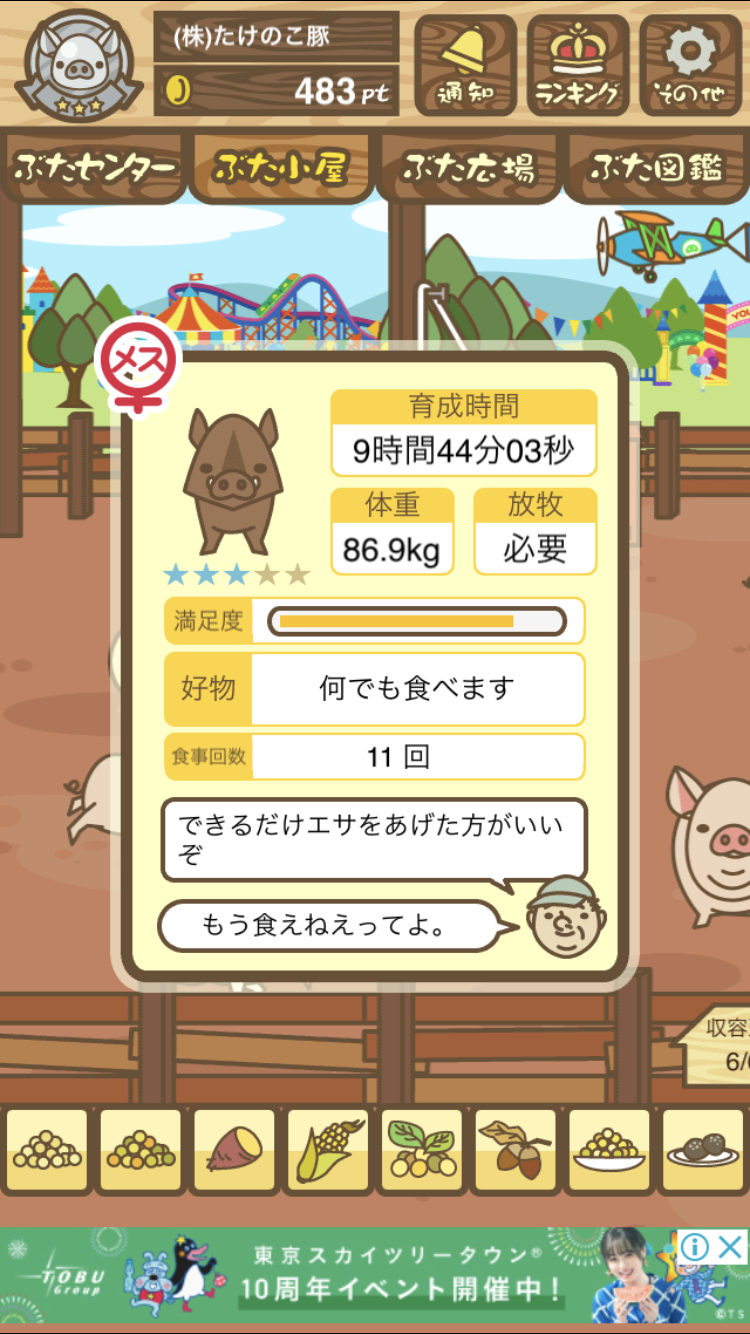
Task: Open the ランキング ranking button
Action: (x=579, y=66)
